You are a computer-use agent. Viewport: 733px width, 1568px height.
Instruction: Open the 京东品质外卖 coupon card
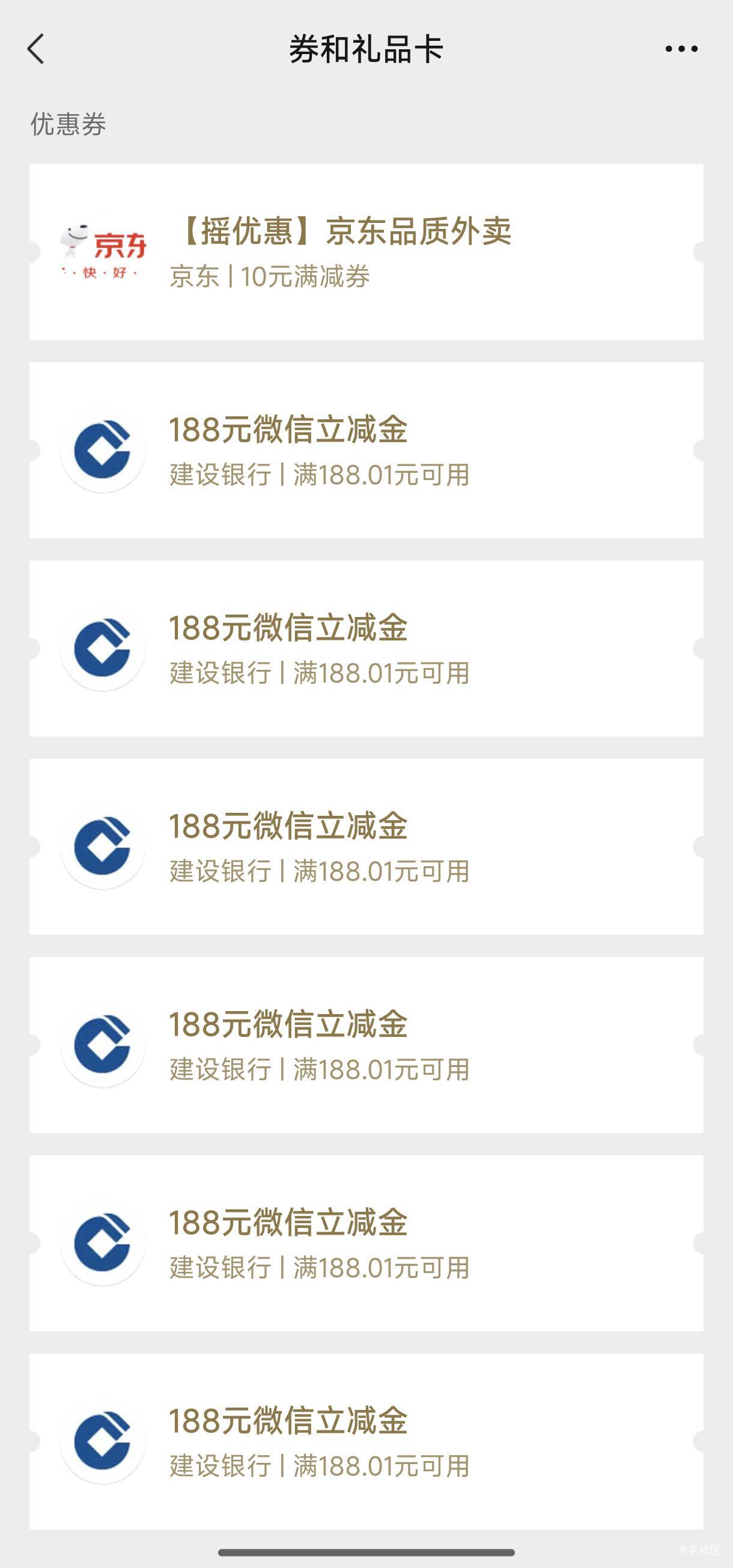(x=365, y=252)
